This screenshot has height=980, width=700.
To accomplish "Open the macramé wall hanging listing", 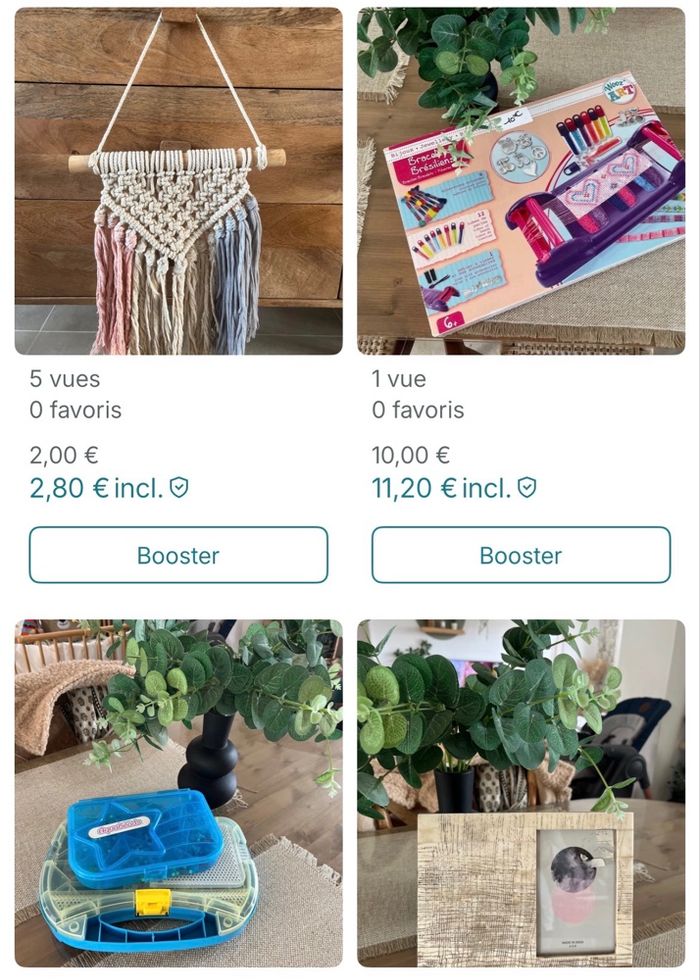I will coord(178,181).
